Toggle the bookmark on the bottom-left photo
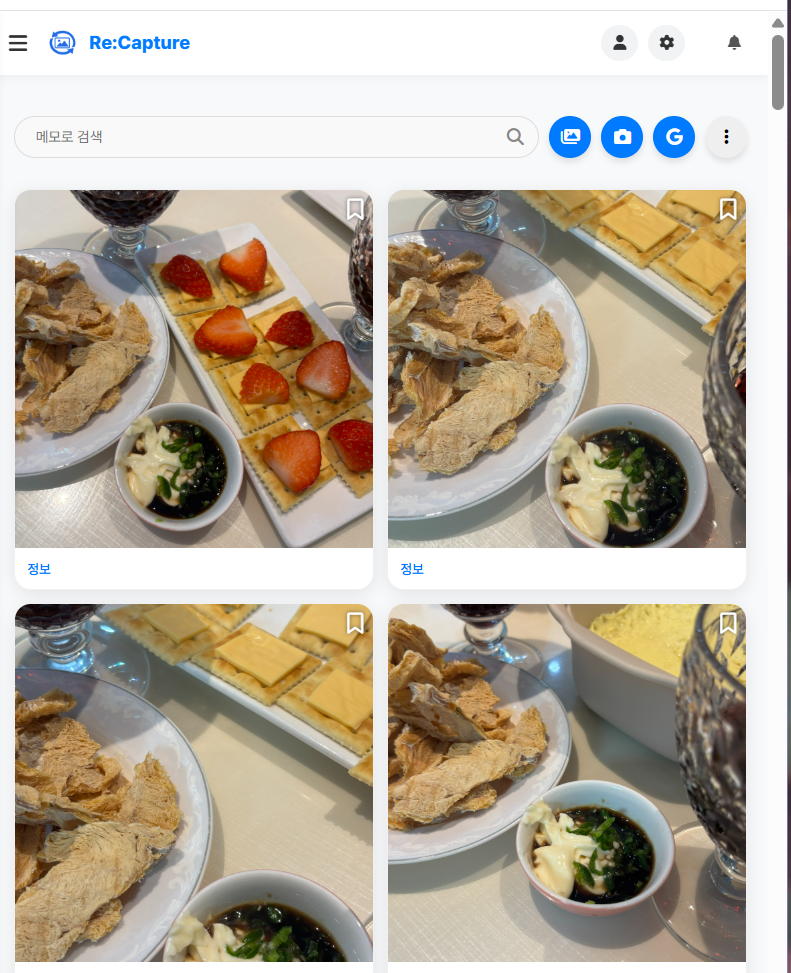791x973 pixels. pos(355,622)
